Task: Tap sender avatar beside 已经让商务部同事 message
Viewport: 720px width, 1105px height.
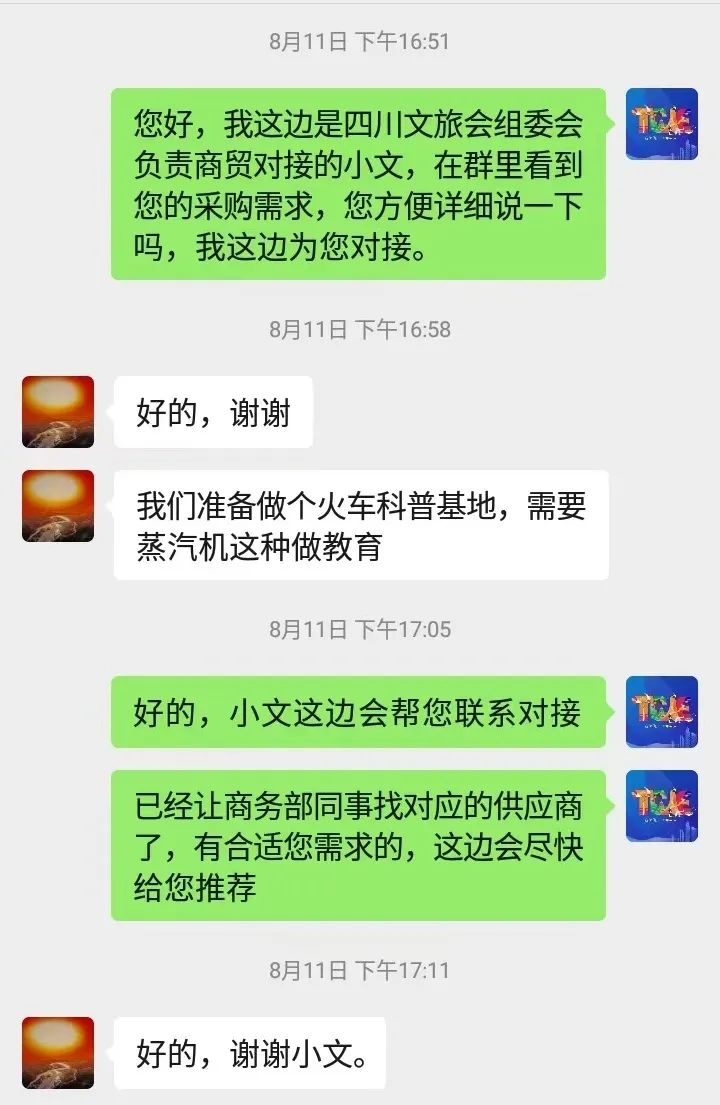Action: tap(661, 806)
